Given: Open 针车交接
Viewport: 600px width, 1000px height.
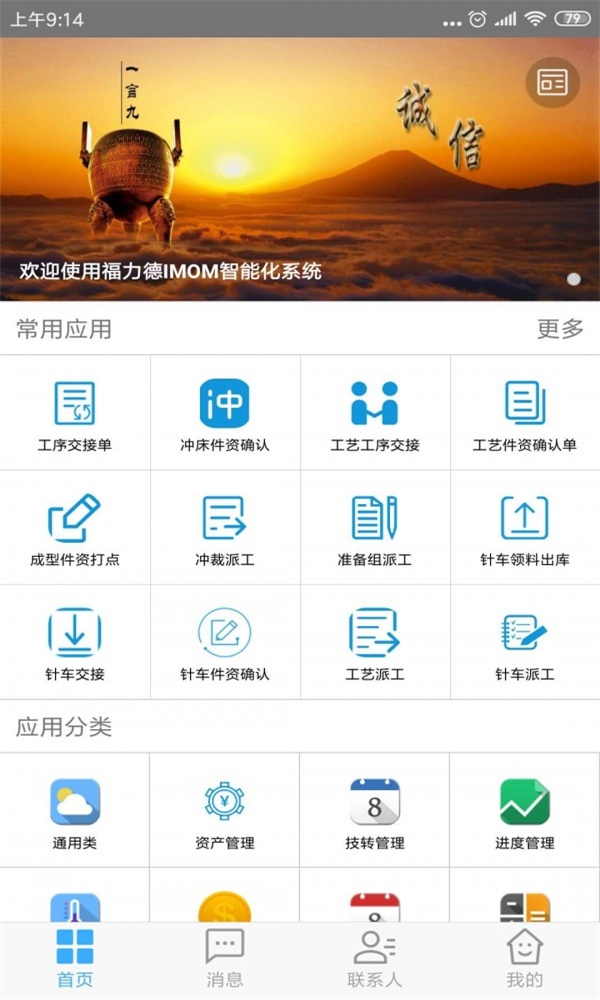Looking at the screenshot, I should (75, 643).
